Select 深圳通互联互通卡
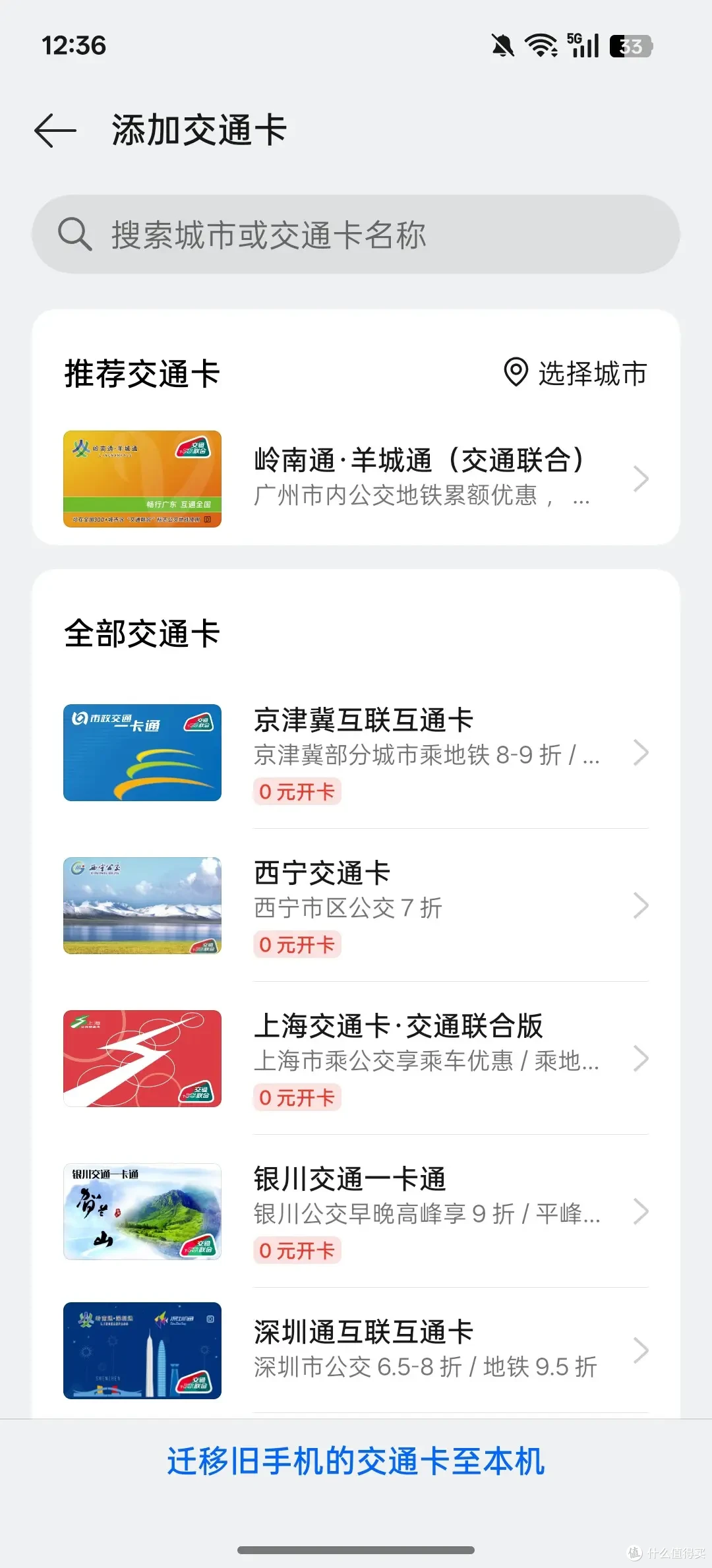Viewport: 712px width, 1568px height. pyautogui.click(x=356, y=1350)
